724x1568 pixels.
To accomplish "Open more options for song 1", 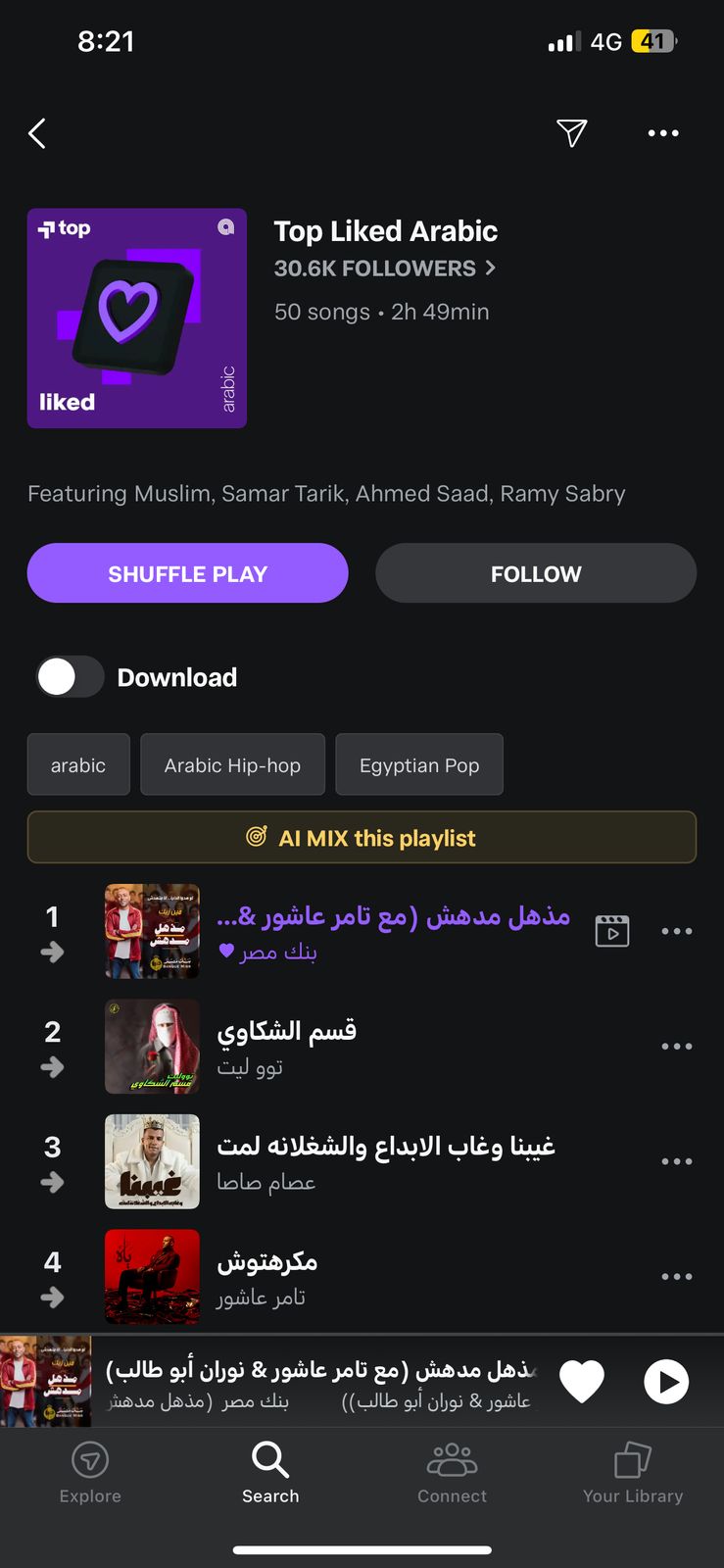I will click(x=677, y=931).
